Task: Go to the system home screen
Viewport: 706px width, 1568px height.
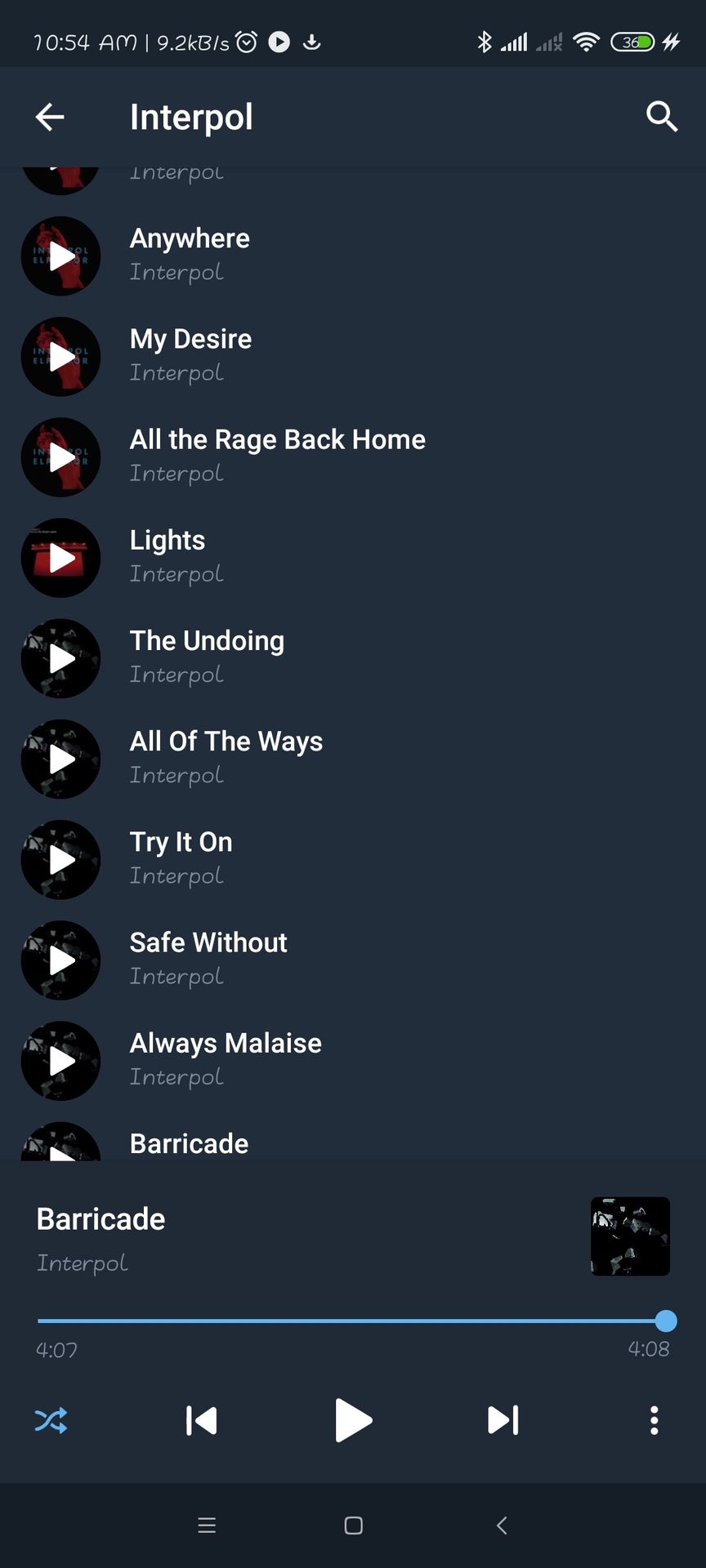Action: (x=353, y=1525)
